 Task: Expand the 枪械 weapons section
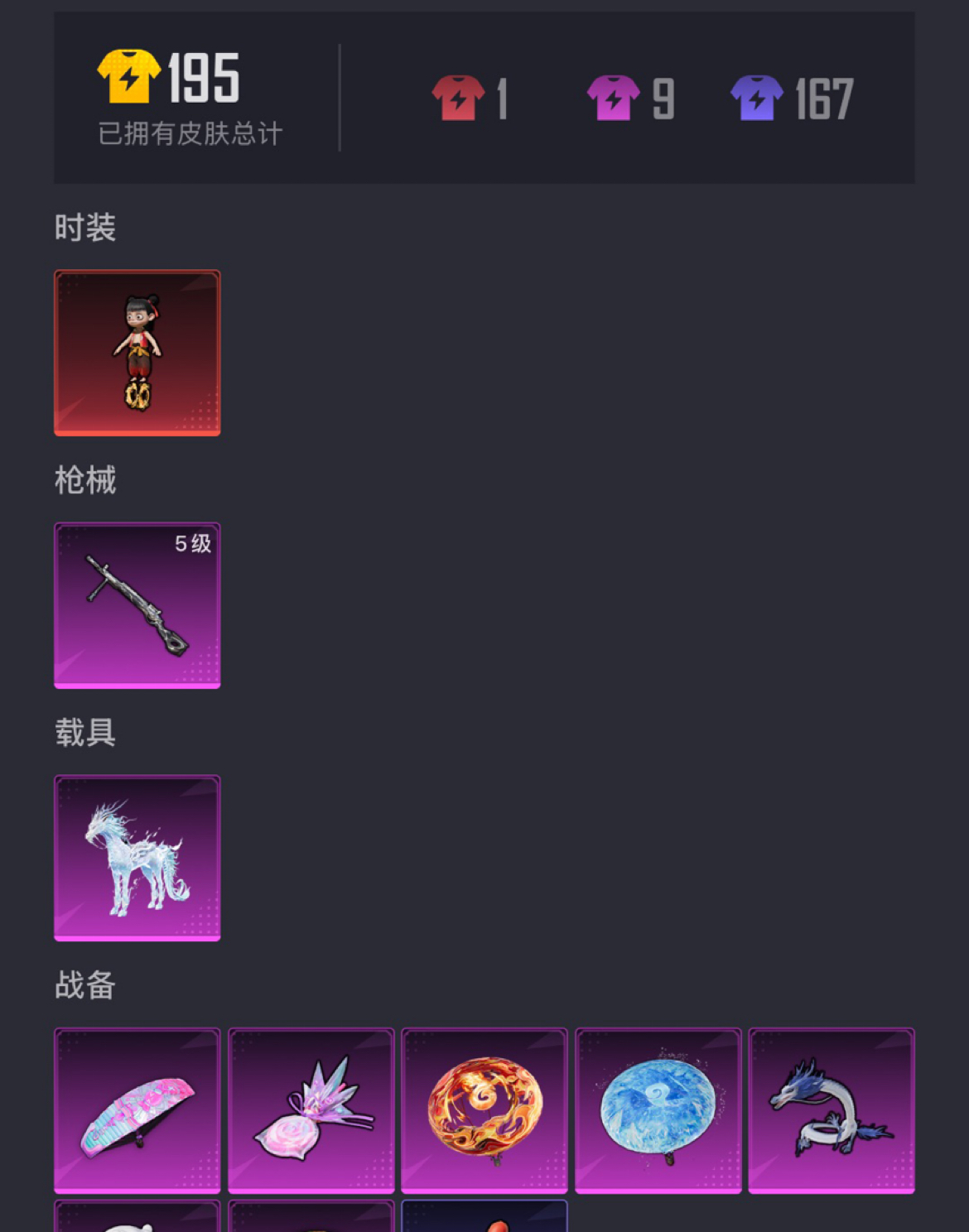point(87,480)
